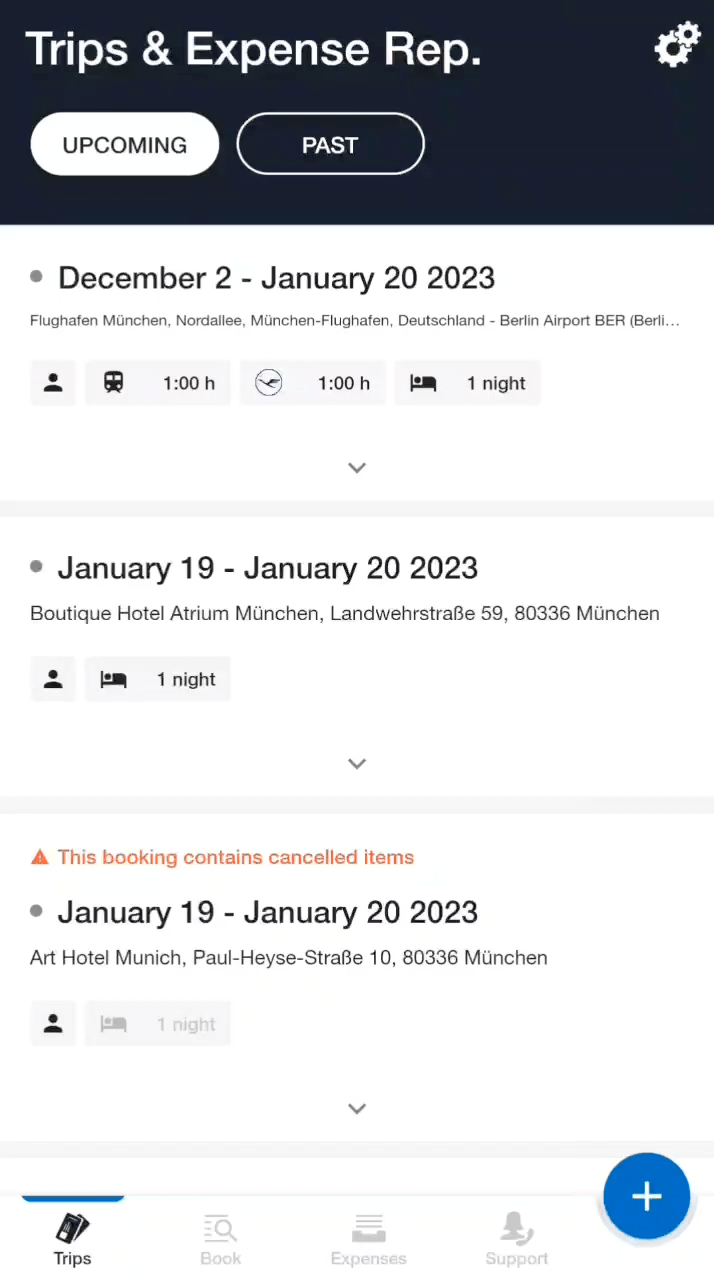Go to the Trips tab
Screen dimensions: 714x1280
click(x=72, y=1238)
